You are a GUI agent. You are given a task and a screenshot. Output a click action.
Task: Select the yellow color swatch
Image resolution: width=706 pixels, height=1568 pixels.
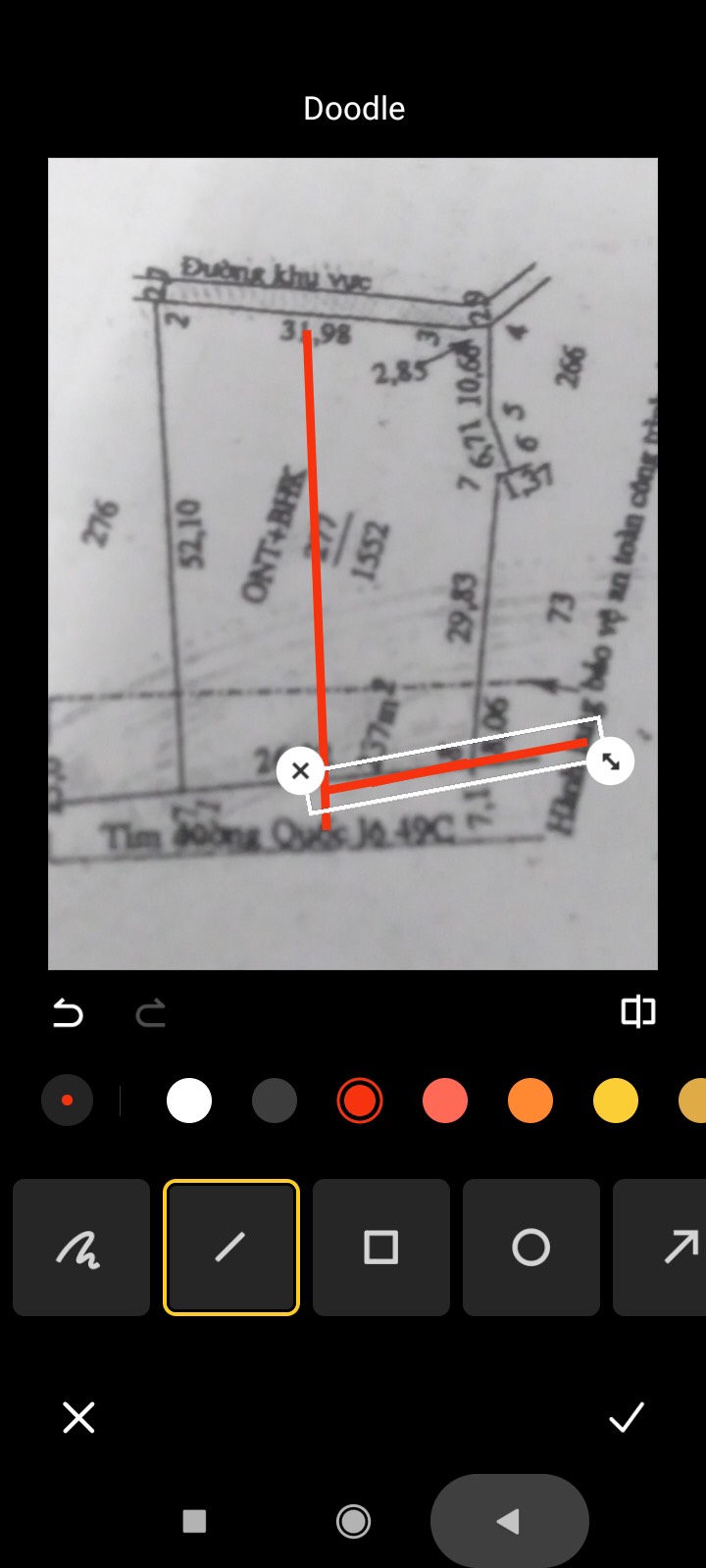click(616, 1101)
